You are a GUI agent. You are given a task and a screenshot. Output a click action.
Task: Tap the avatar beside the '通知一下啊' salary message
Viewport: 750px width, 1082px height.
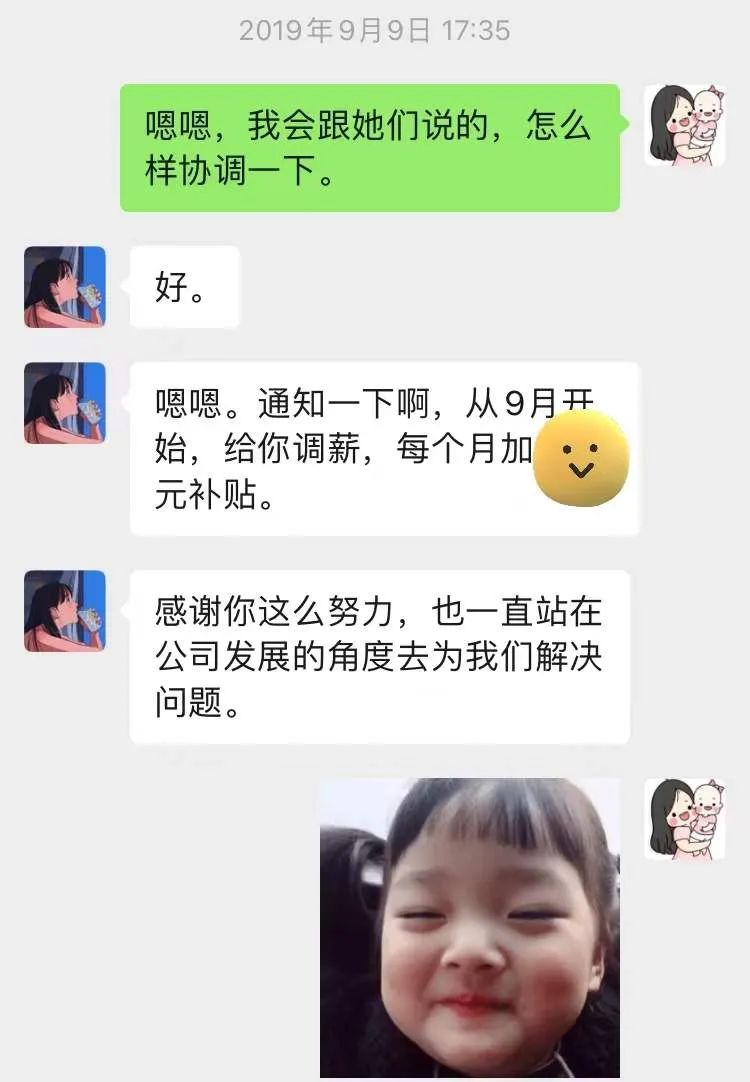coord(65,403)
